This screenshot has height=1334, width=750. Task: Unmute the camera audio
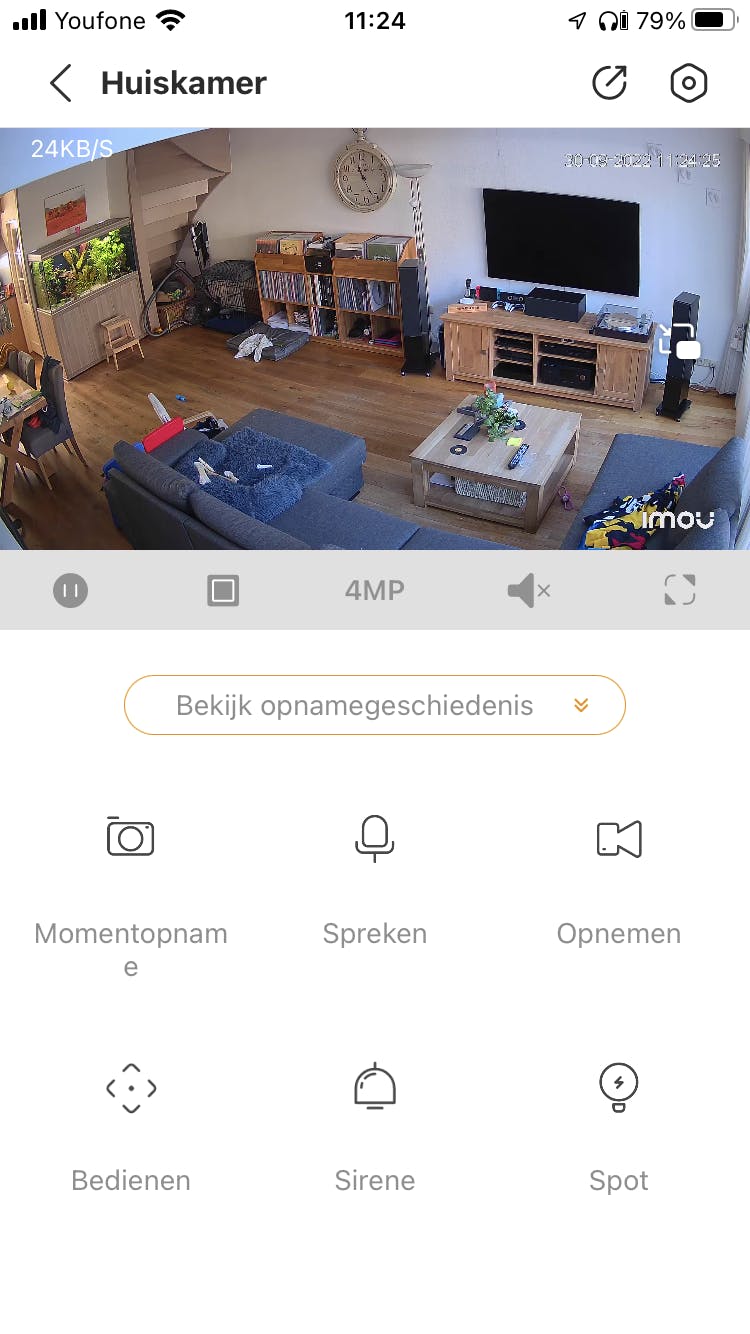click(x=528, y=591)
